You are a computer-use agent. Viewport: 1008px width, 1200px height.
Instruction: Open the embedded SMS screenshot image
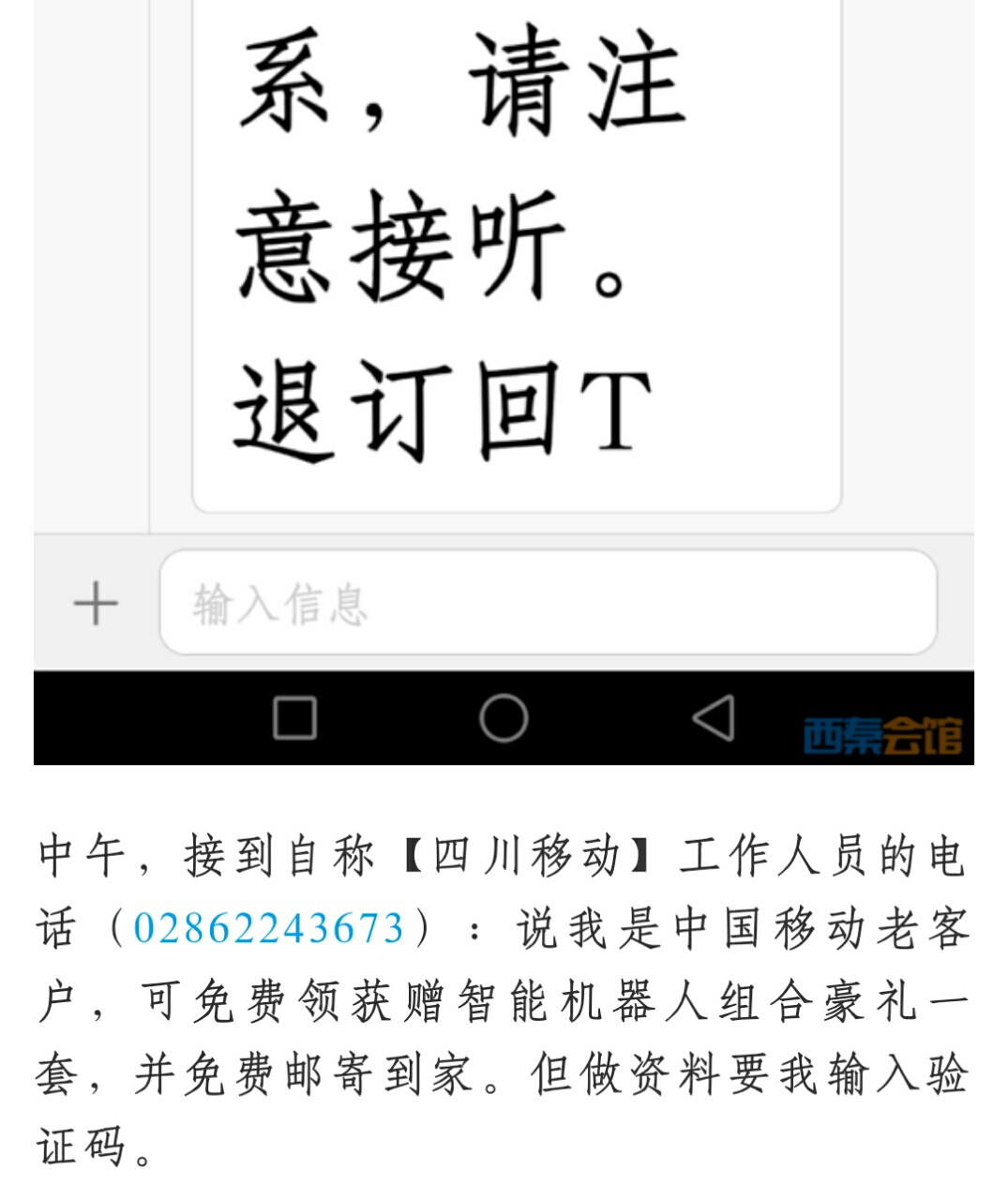pos(504,375)
